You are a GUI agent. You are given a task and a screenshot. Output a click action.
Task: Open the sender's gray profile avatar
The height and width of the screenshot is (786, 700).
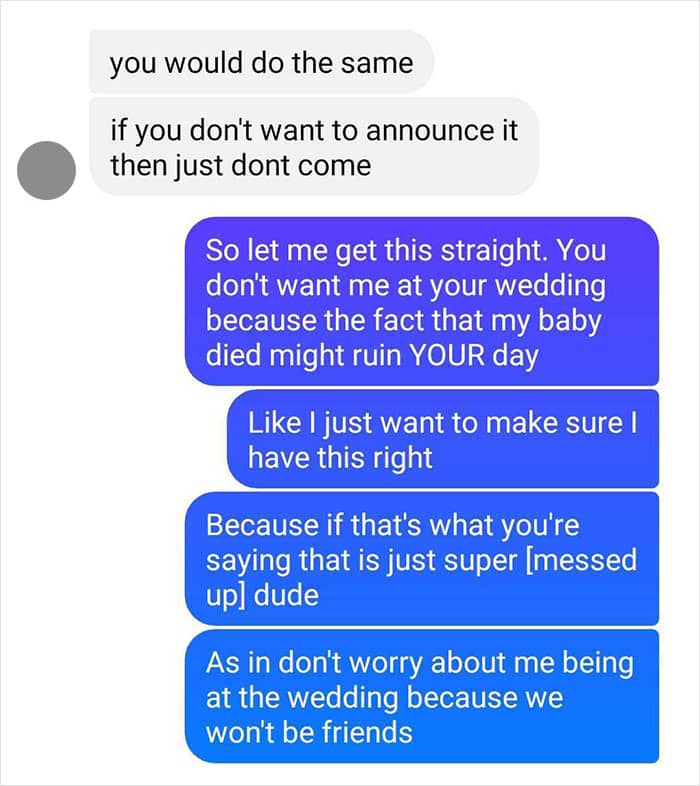pos(46,170)
